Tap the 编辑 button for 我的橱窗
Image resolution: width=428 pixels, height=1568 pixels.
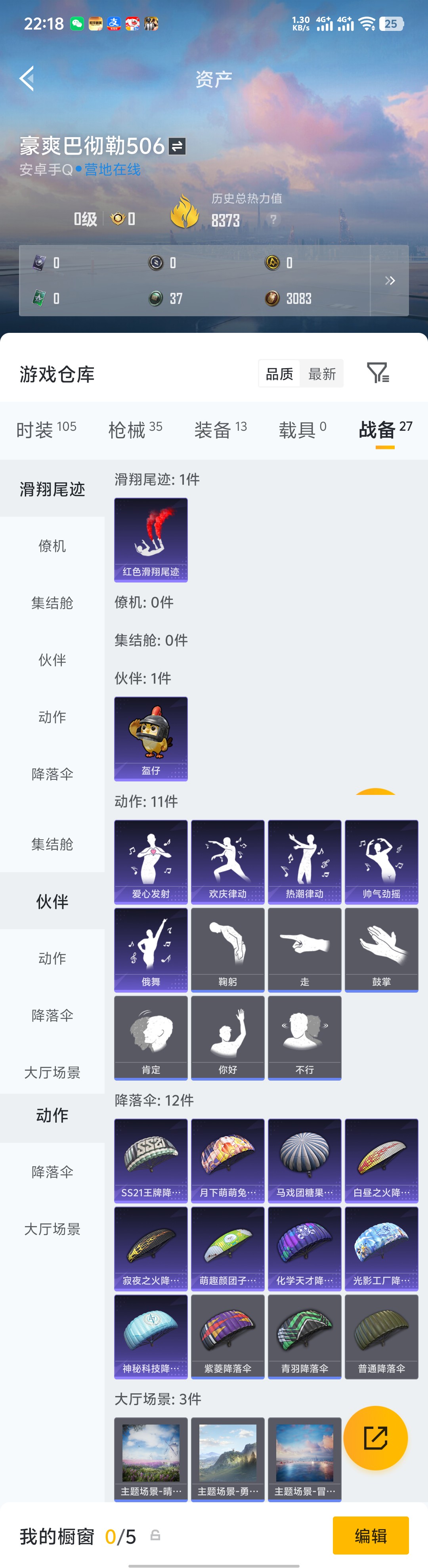pos(370,1535)
